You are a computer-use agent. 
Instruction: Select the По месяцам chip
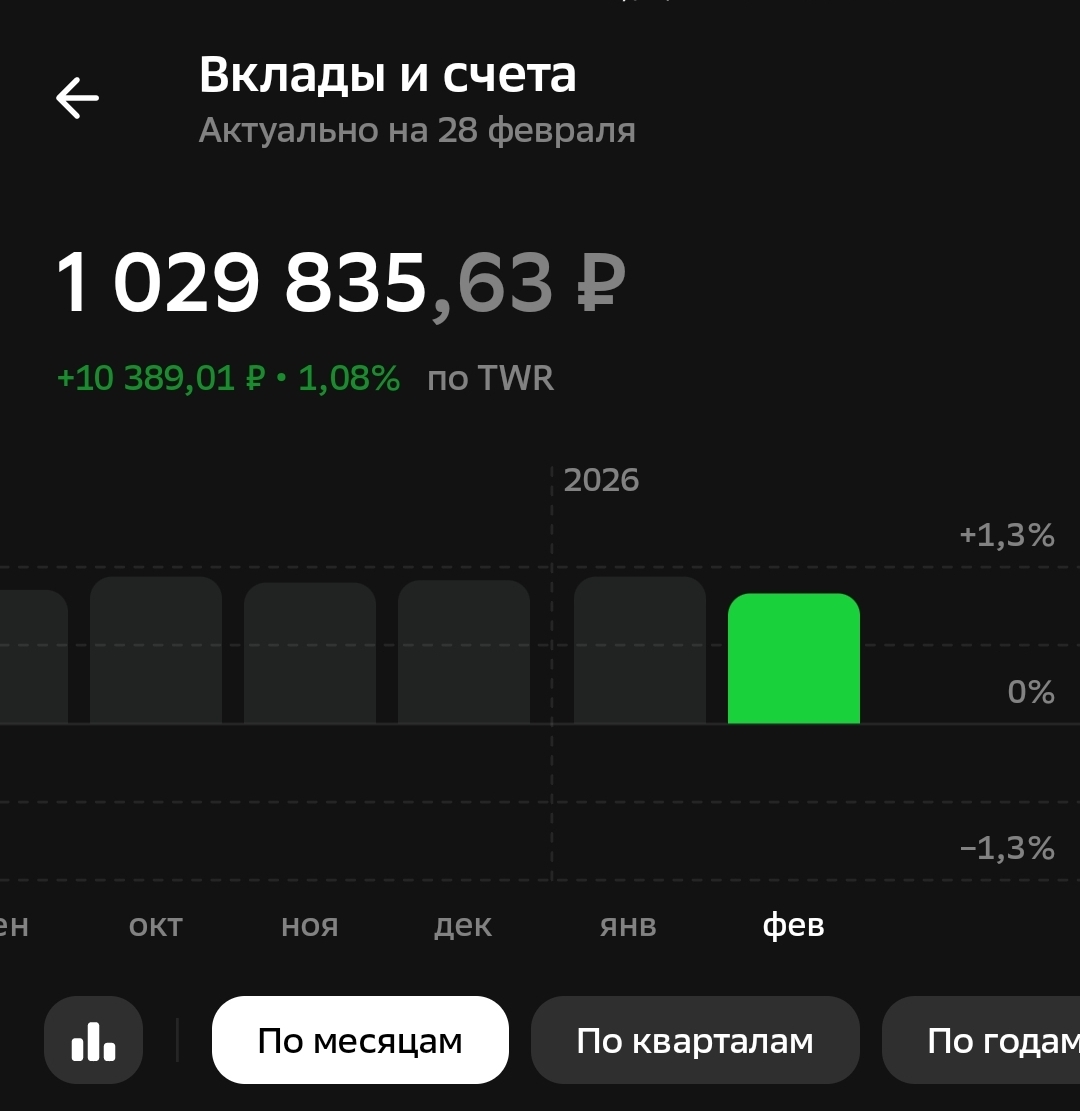[x=360, y=1040]
